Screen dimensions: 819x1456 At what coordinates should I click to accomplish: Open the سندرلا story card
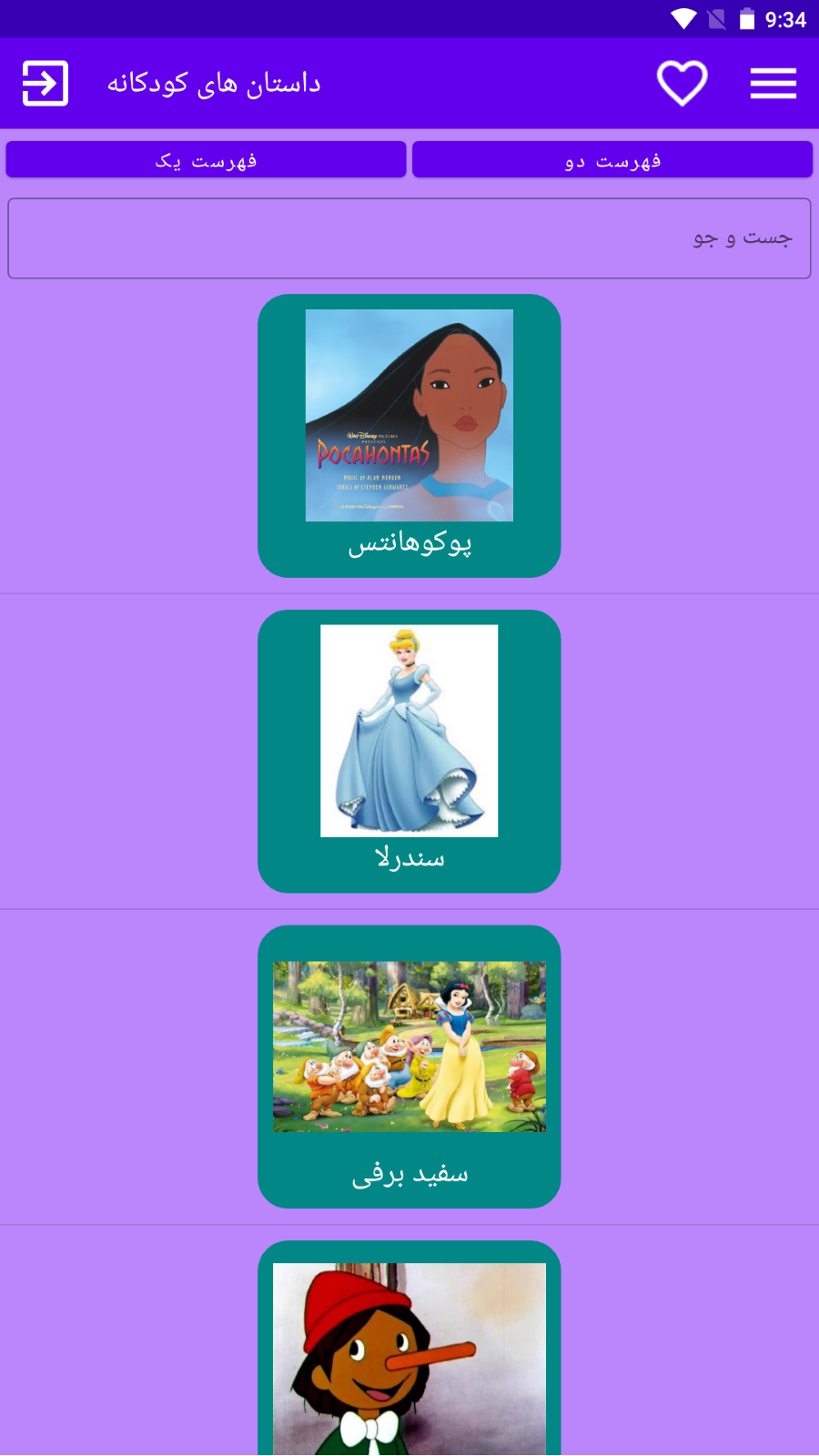tap(409, 751)
